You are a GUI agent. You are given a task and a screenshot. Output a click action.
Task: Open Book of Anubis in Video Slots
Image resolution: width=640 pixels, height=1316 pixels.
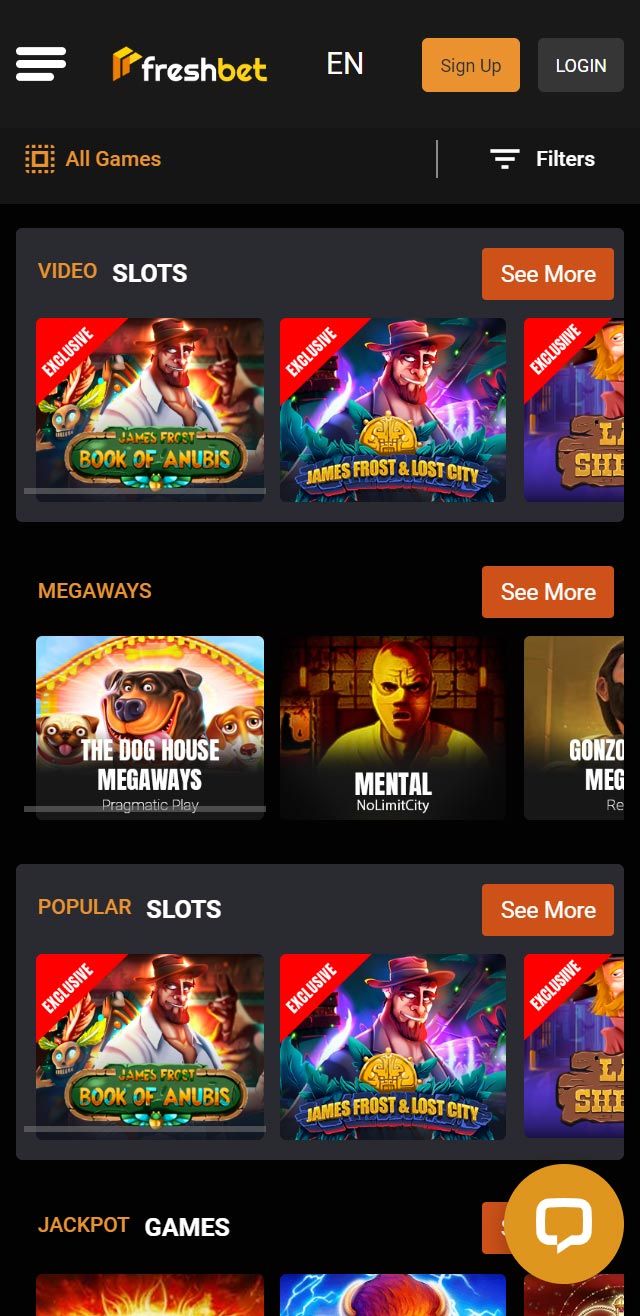[150, 409]
